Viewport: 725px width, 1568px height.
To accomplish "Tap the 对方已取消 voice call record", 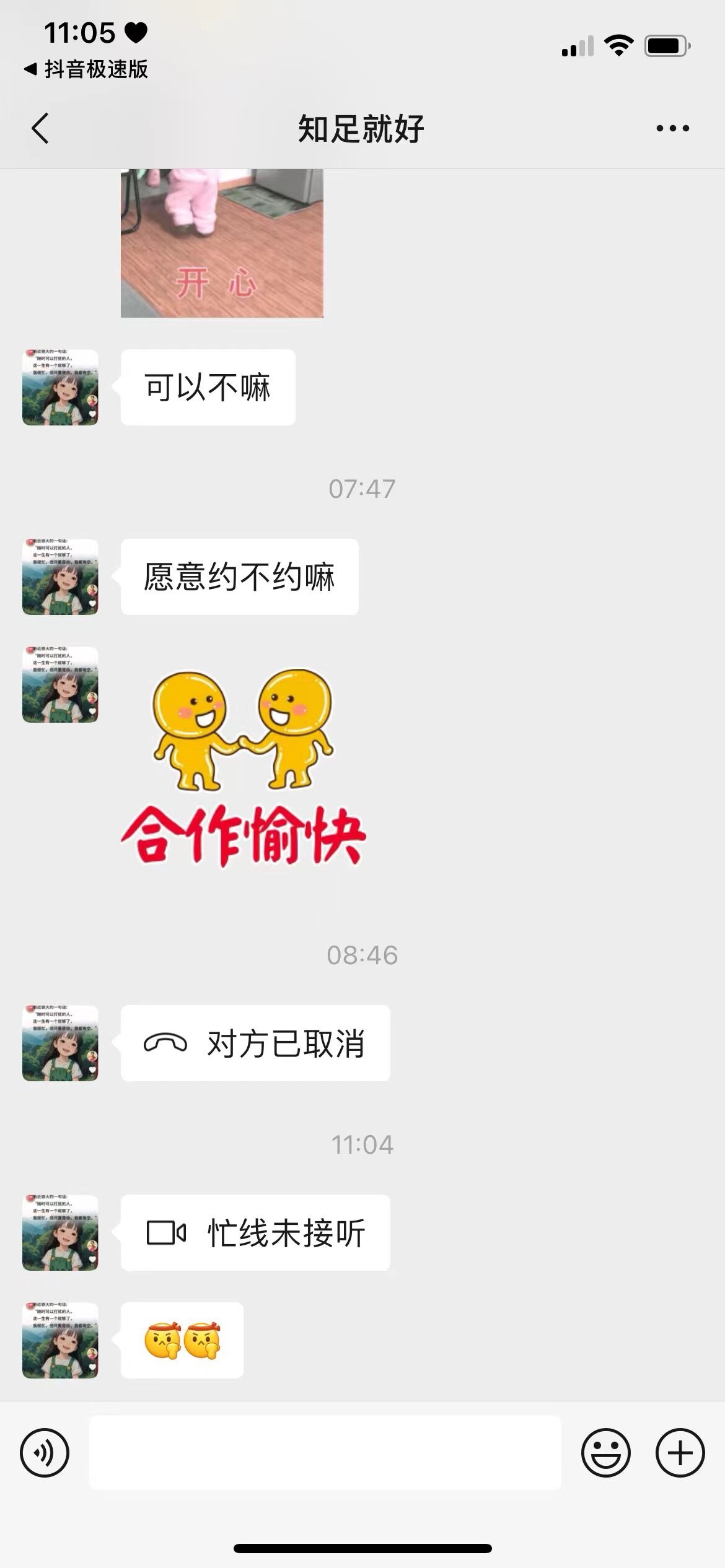I will (255, 1043).
